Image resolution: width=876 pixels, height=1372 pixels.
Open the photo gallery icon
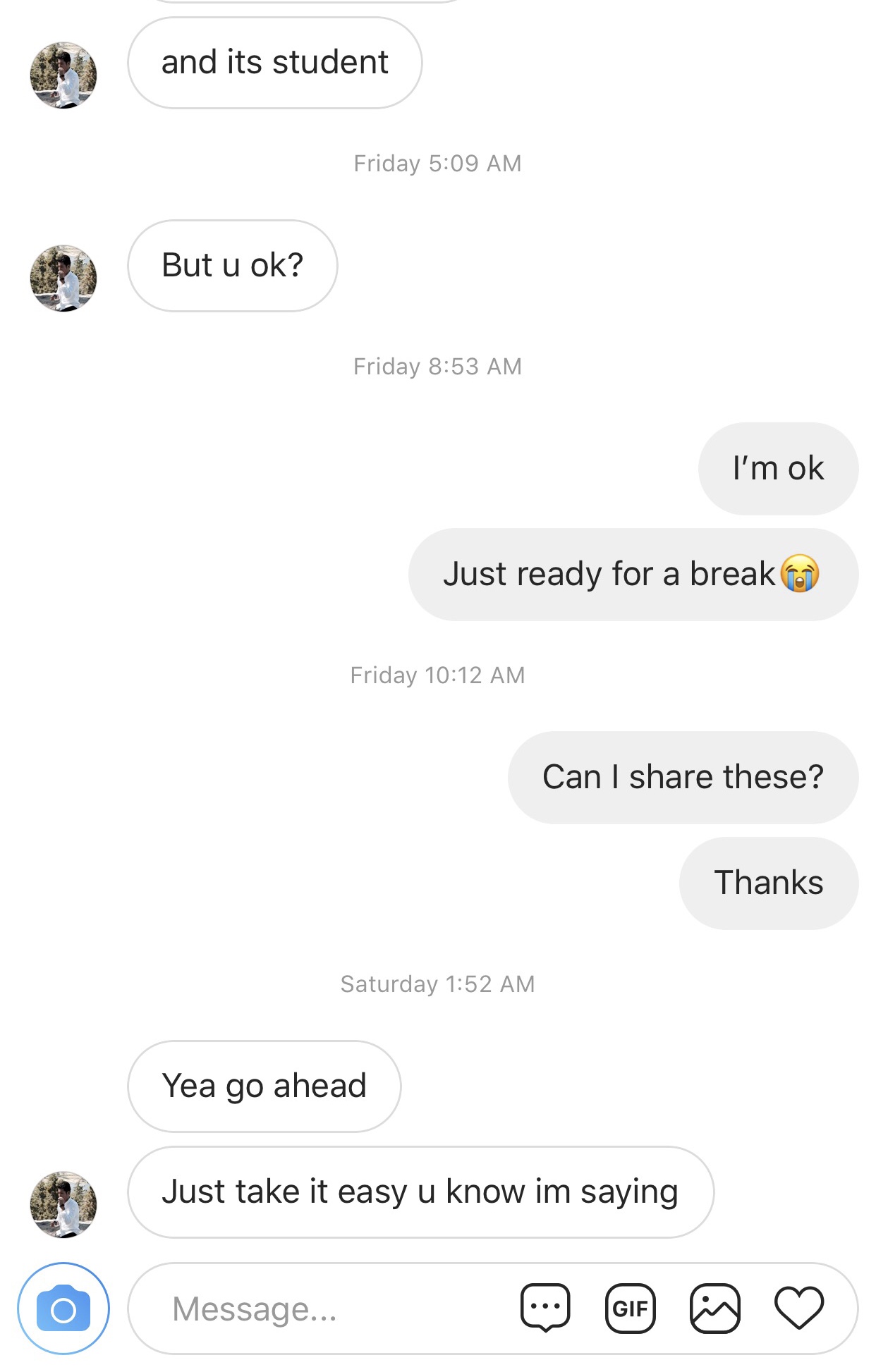coord(714,1309)
